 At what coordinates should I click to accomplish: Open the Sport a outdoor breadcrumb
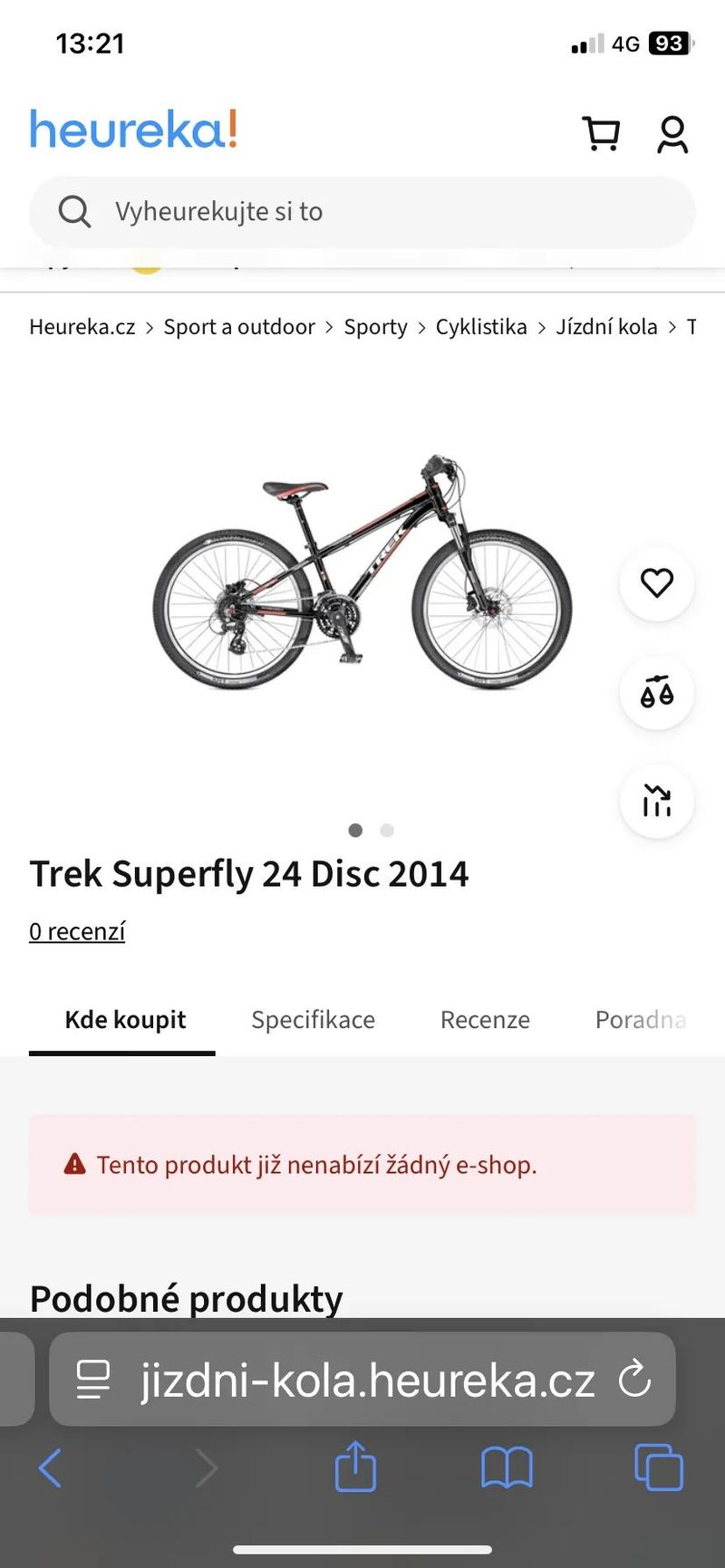click(x=239, y=327)
